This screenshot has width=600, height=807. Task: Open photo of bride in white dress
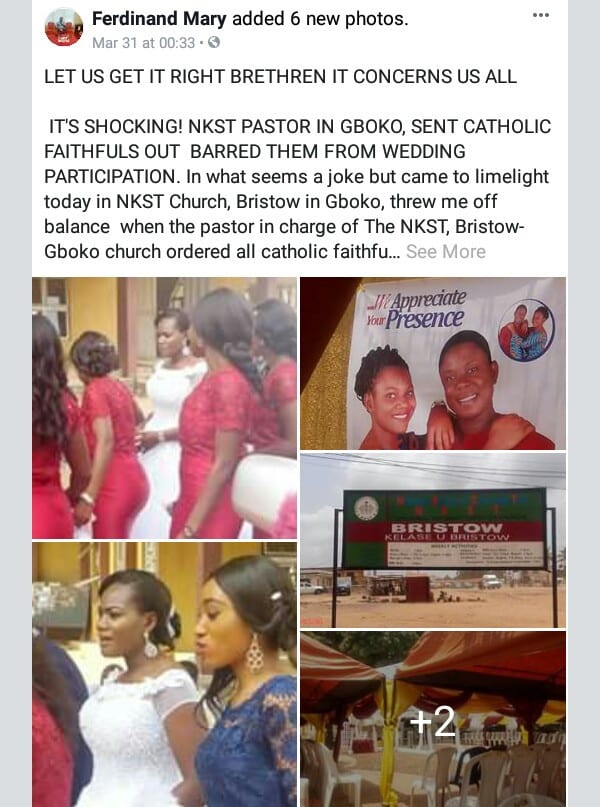point(164,674)
